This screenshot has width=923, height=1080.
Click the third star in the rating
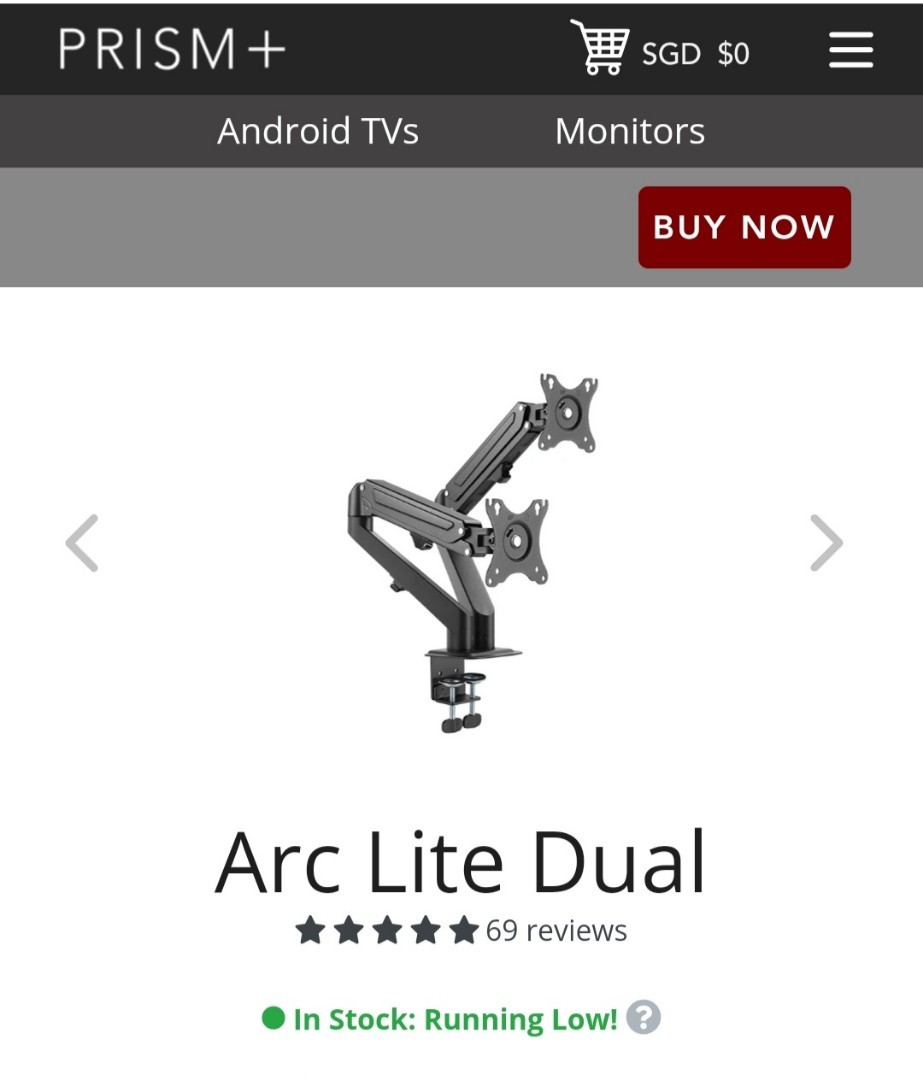[385, 928]
